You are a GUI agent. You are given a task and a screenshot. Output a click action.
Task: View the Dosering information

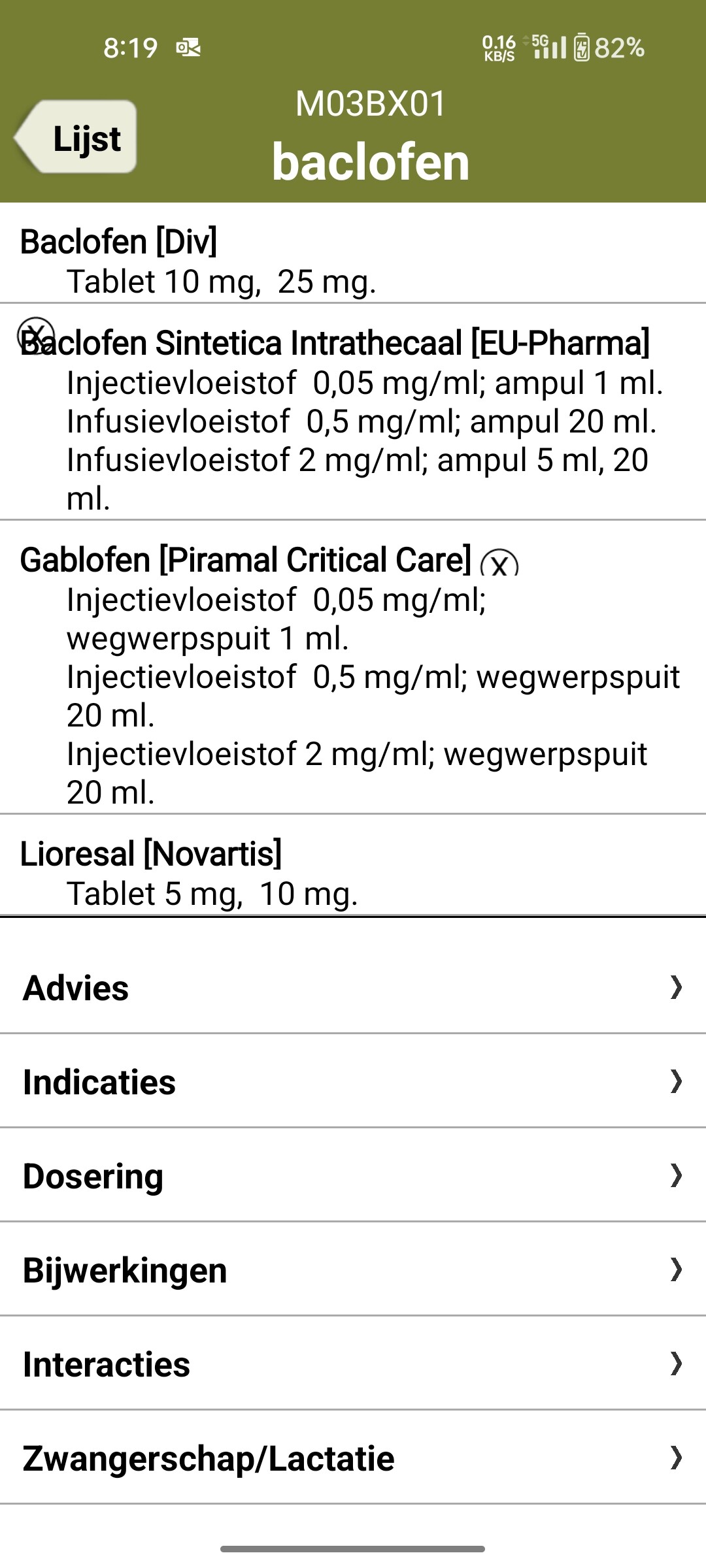[353, 1175]
